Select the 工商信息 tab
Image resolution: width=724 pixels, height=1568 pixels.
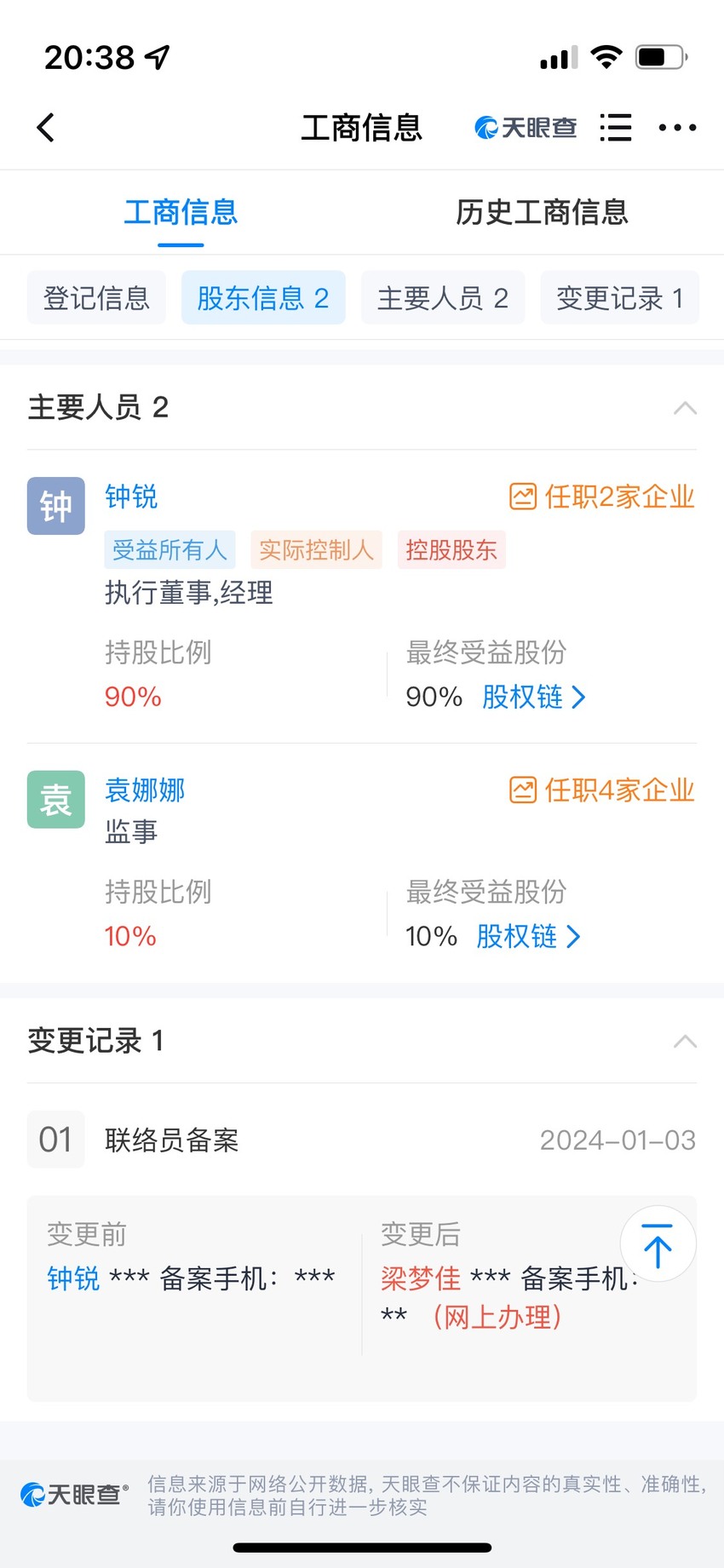(181, 212)
